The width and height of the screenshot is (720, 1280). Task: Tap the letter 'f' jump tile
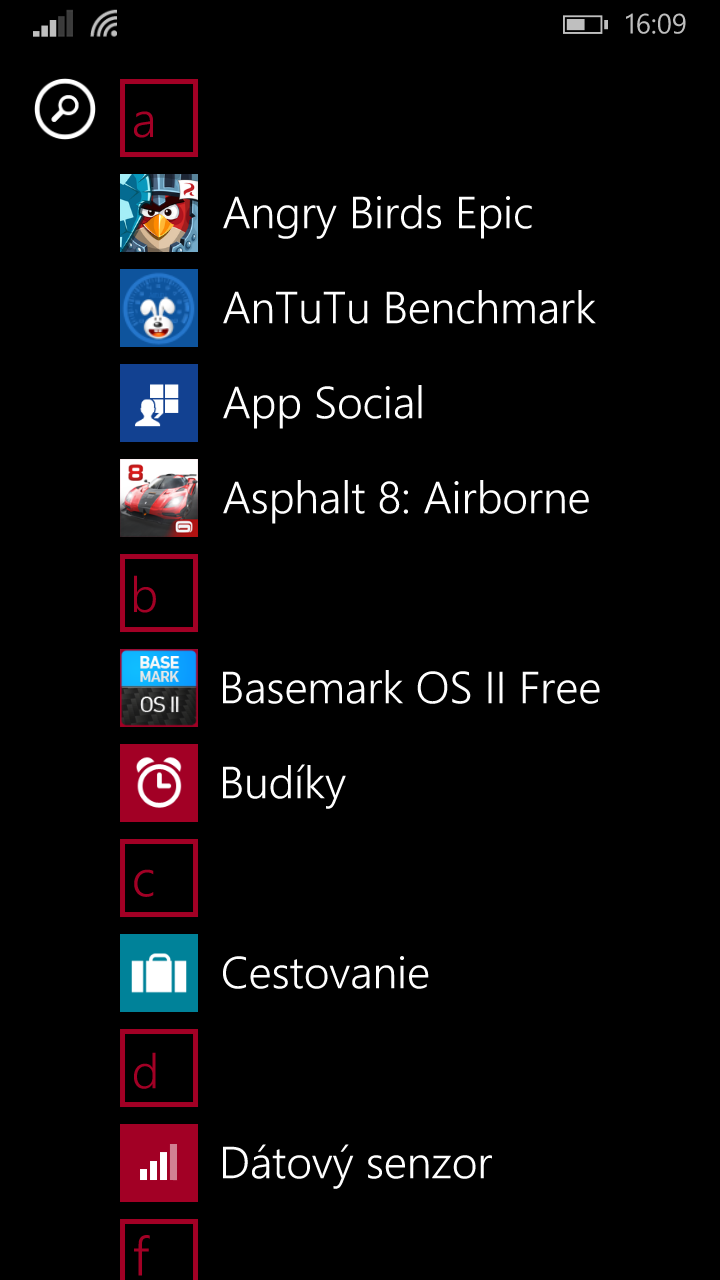click(159, 1249)
